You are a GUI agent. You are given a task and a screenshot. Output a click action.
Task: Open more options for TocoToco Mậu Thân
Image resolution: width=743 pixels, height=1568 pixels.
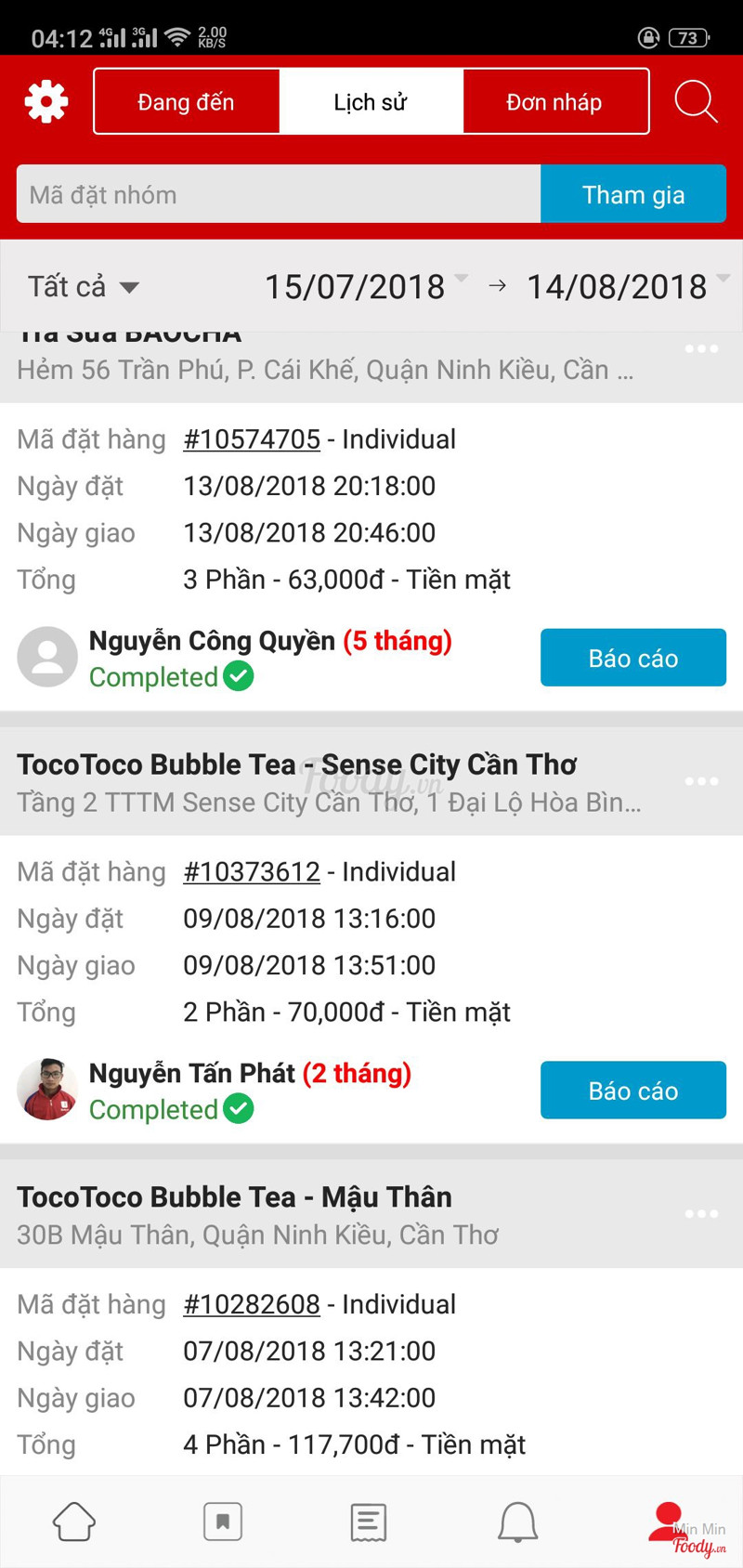[x=700, y=1214]
